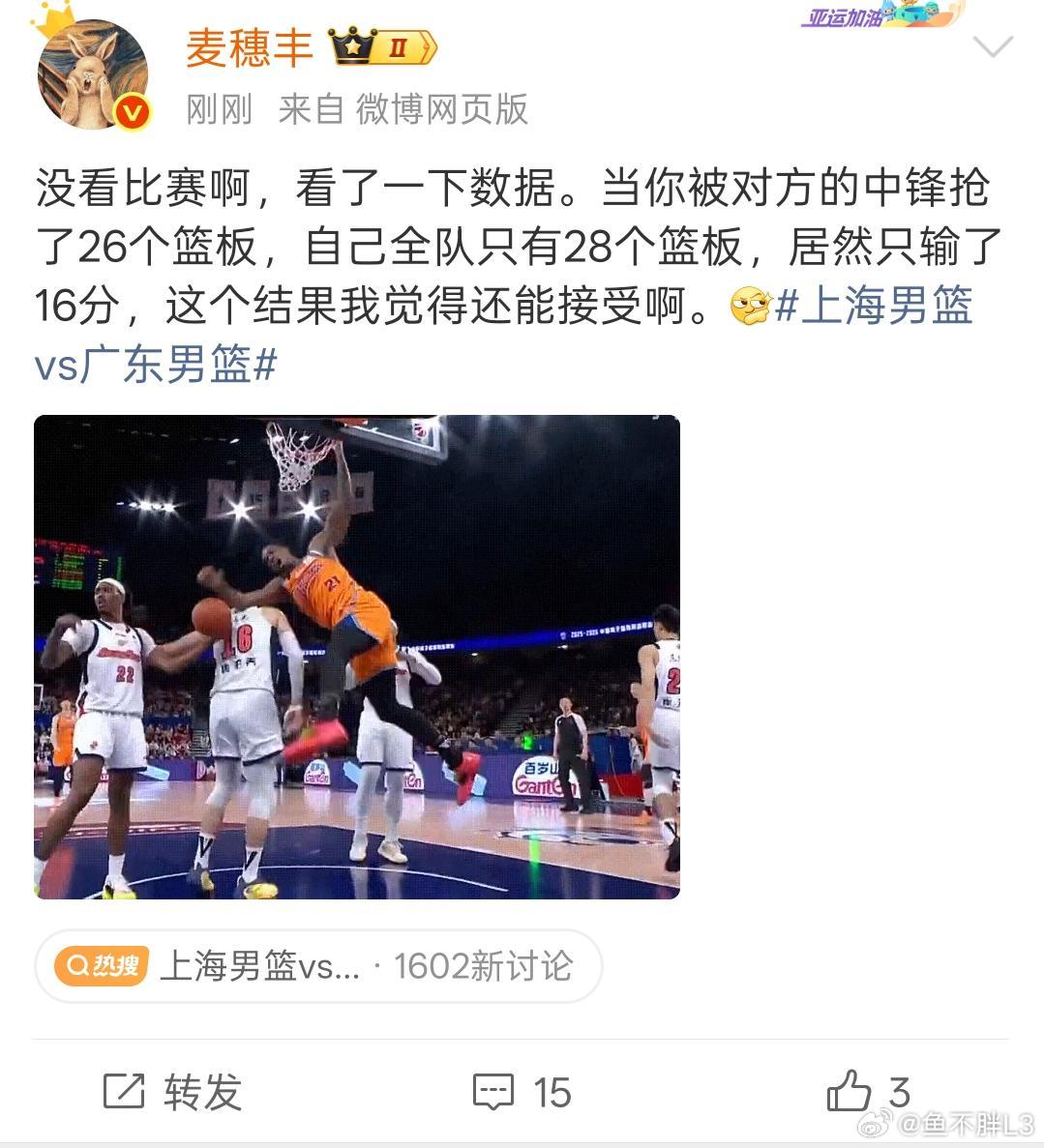The image size is (1044, 1148).
Task: Click 1602新讨论 discussion counter
Action: click(484, 964)
